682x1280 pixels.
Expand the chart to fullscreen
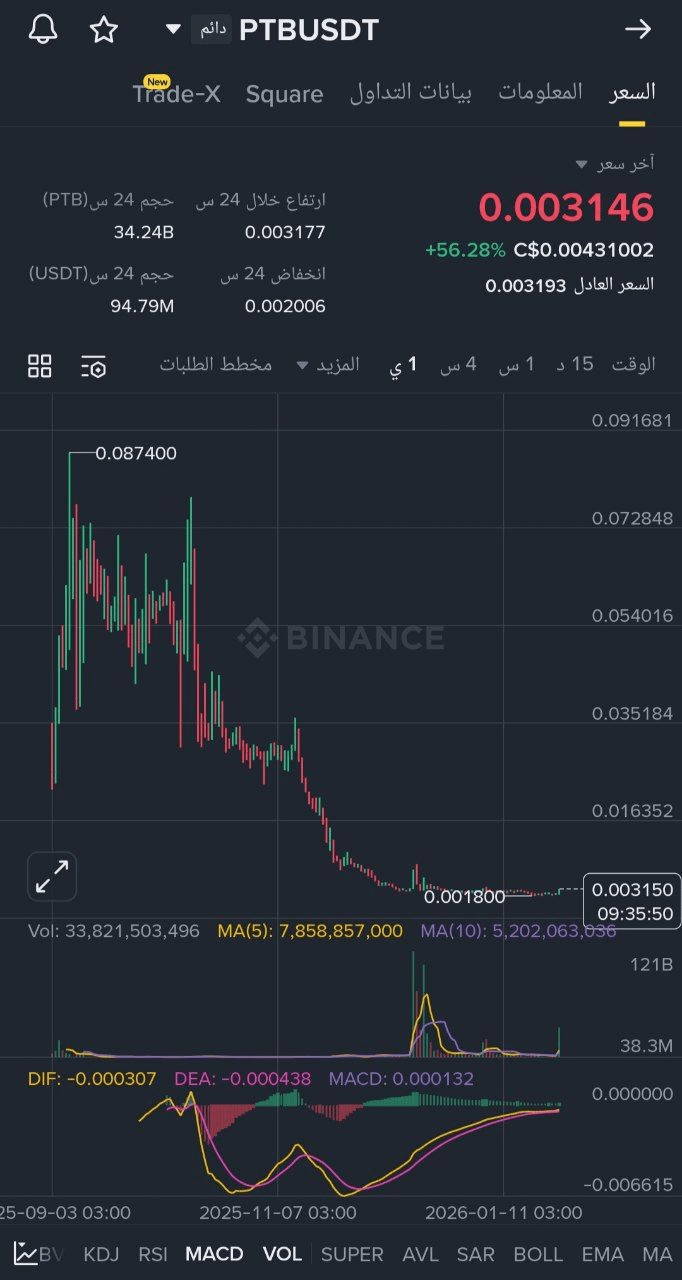click(x=52, y=876)
